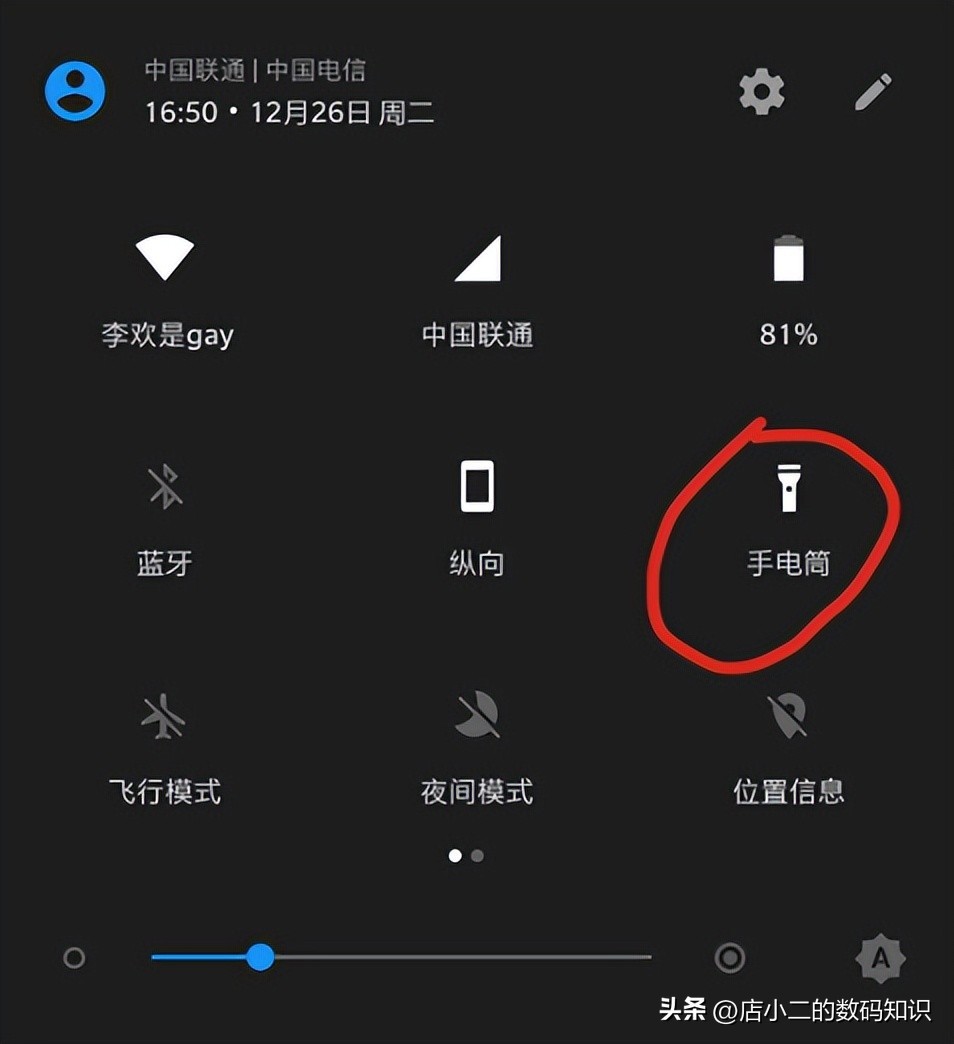The height and width of the screenshot is (1044, 954).
Task: Toggle the Wi-Fi tile 李欢是gay
Action: (165, 259)
